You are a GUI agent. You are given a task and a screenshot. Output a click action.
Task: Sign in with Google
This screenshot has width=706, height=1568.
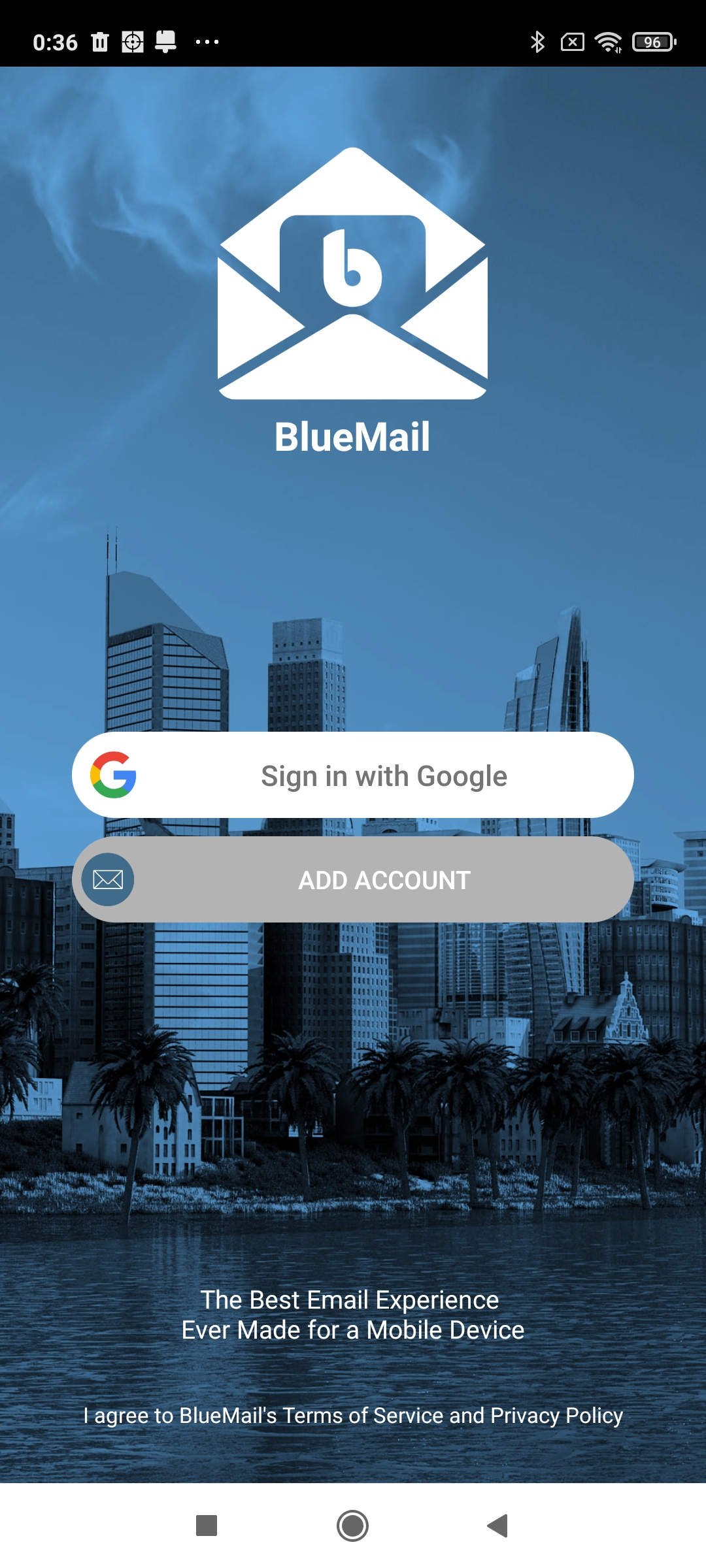click(x=353, y=776)
